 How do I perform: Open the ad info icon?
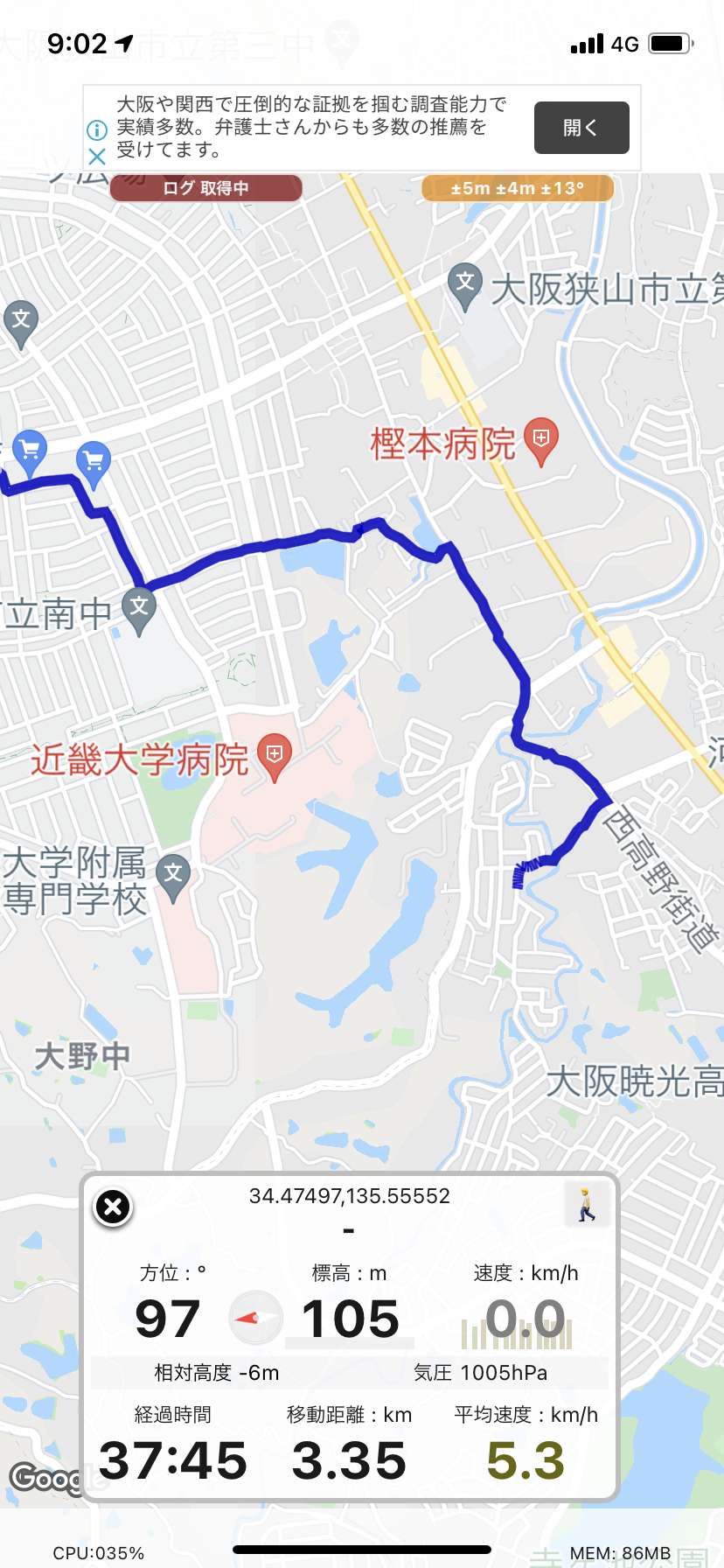[x=97, y=130]
